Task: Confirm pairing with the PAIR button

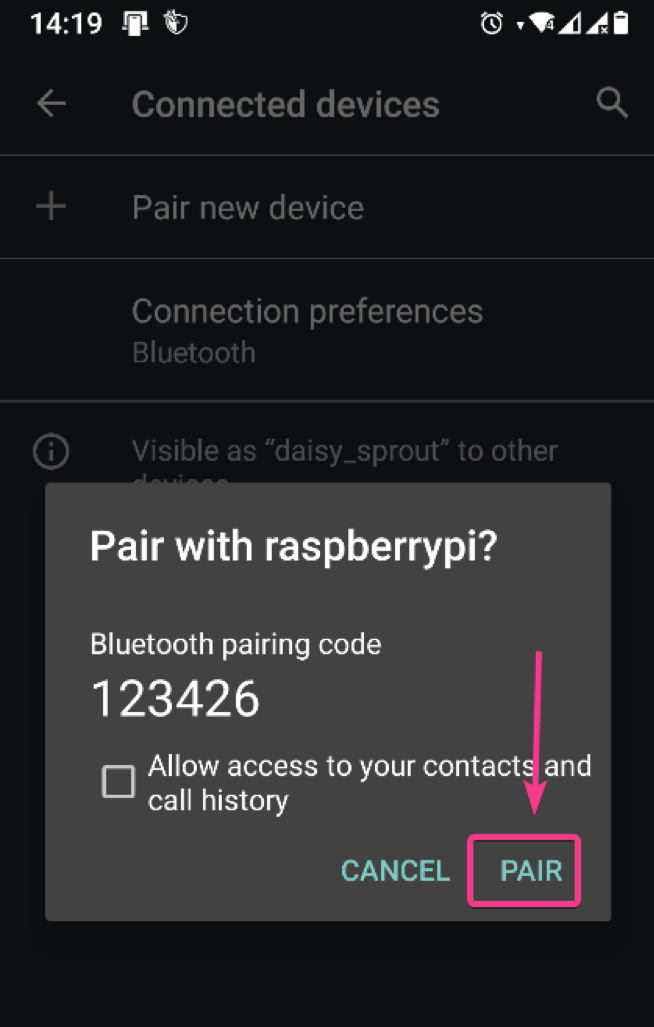Action: point(531,870)
